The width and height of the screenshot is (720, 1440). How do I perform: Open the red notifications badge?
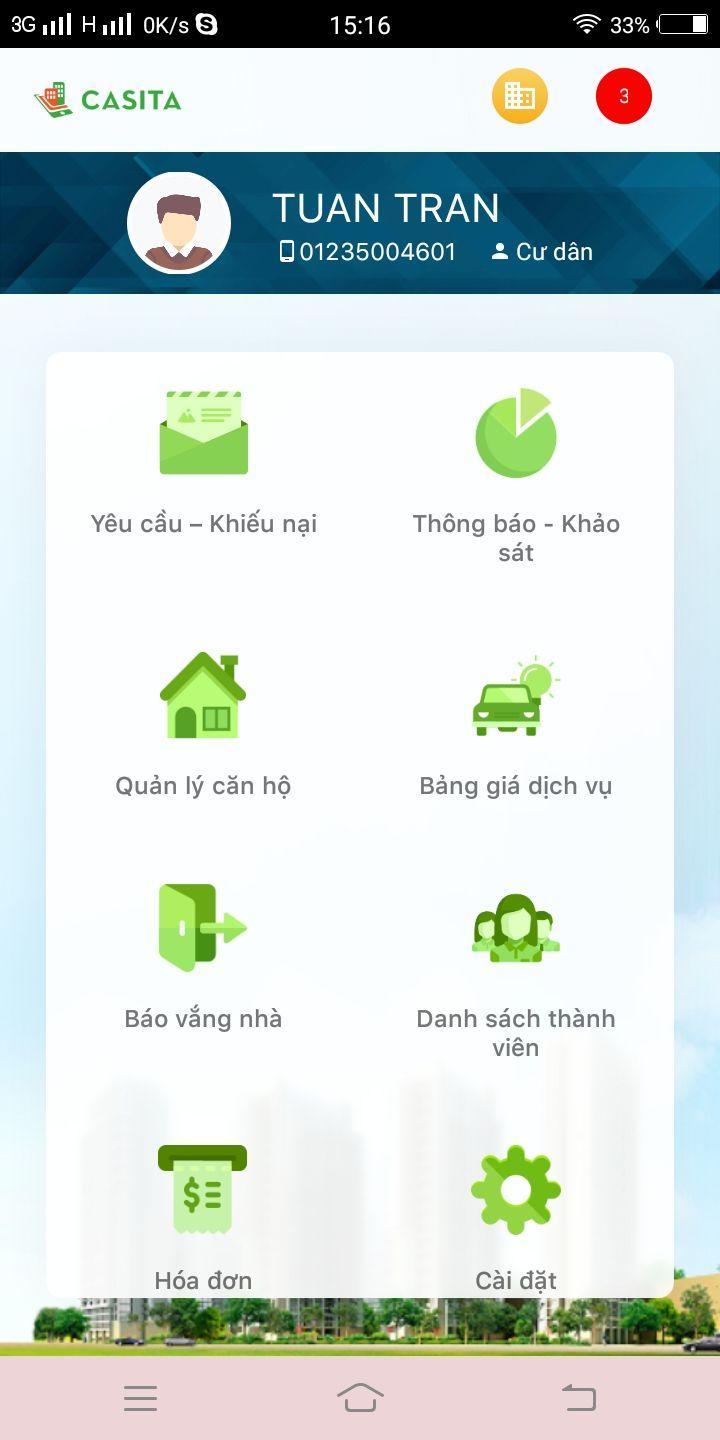click(624, 96)
